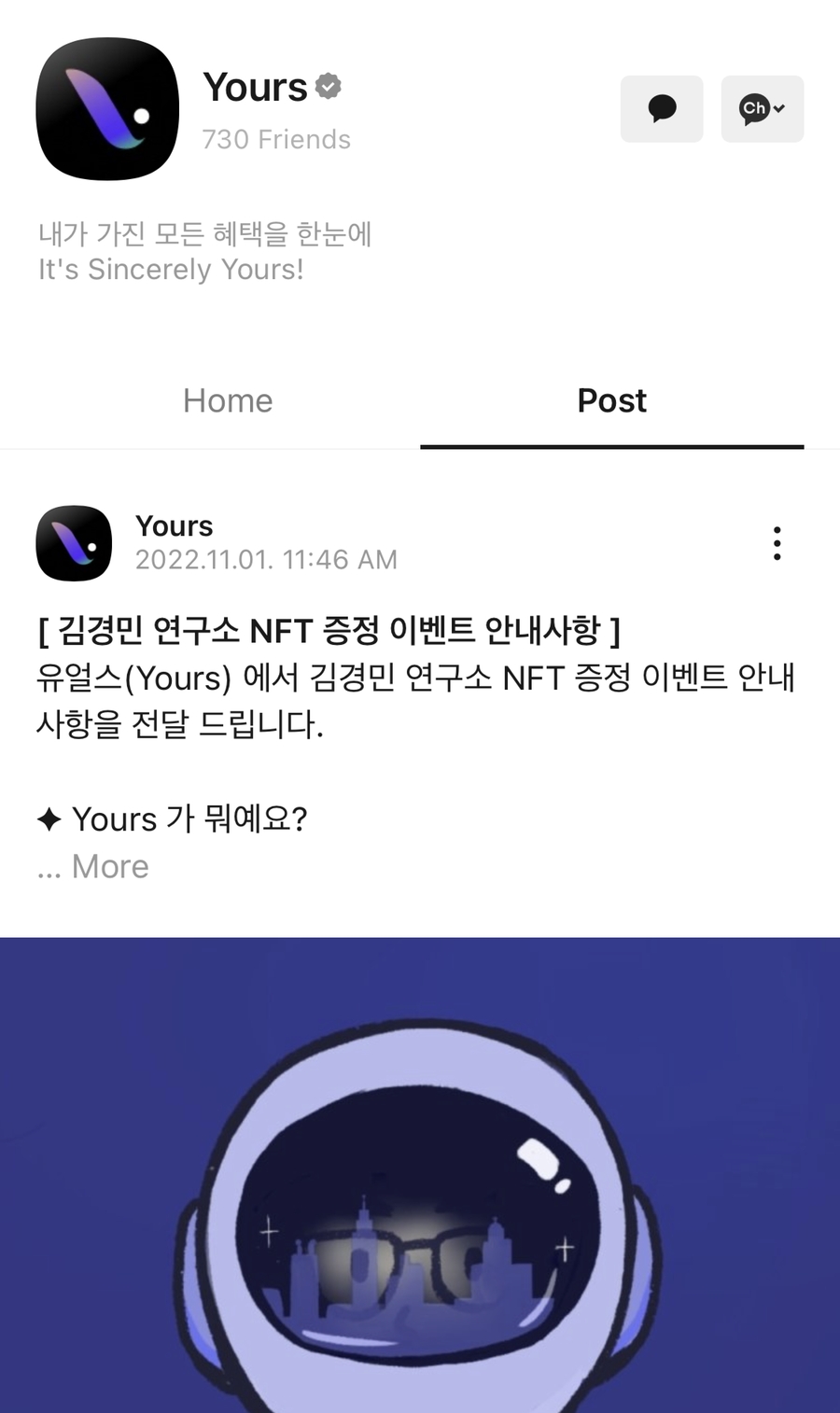Screen dimensions: 840x1413
Task: Select the Post tab
Action: coord(611,400)
